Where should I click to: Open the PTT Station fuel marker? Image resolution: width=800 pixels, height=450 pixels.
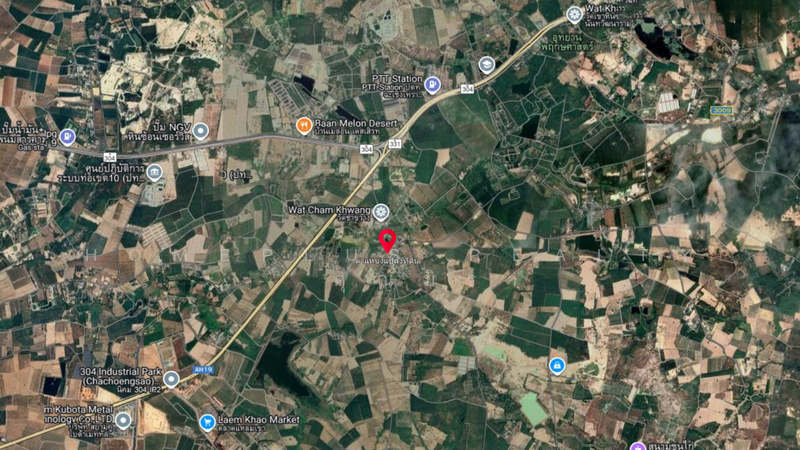point(432,85)
